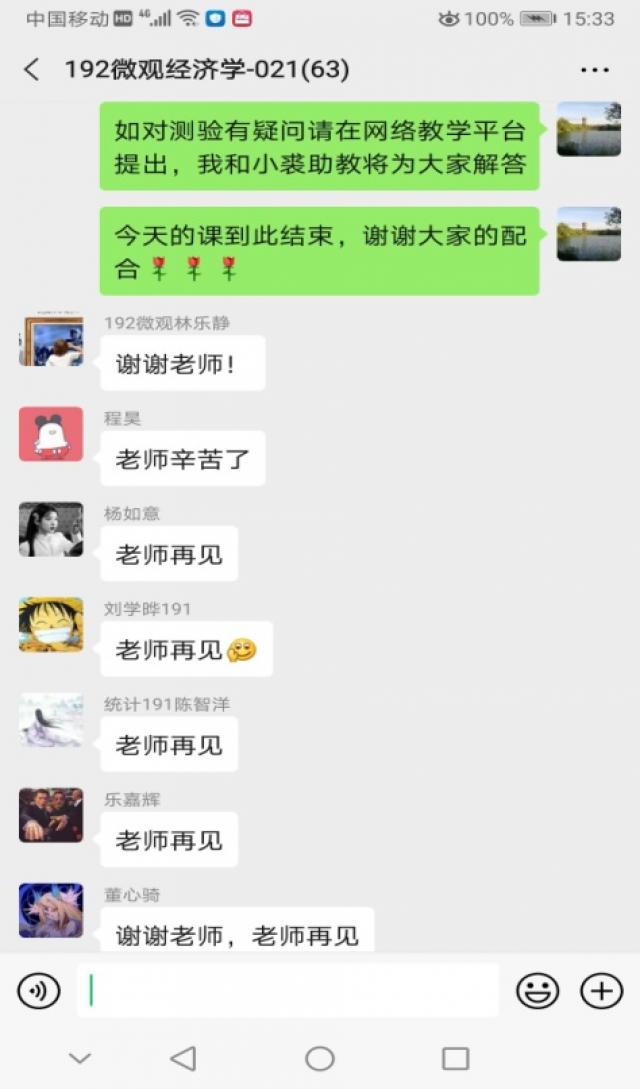View 董心骑's profile avatar
This screenshot has height=1089, width=640.
pos(51,910)
